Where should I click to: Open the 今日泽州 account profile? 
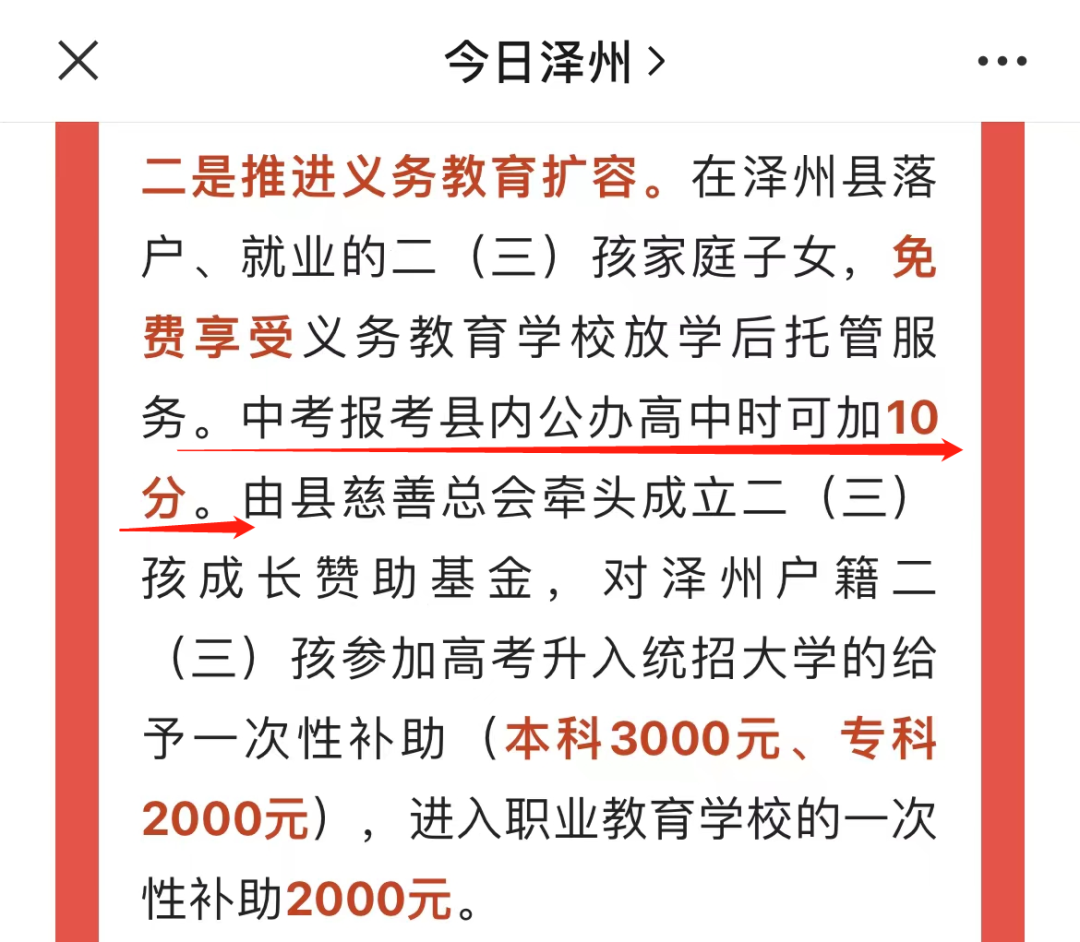pyautogui.click(x=553, y=63)
